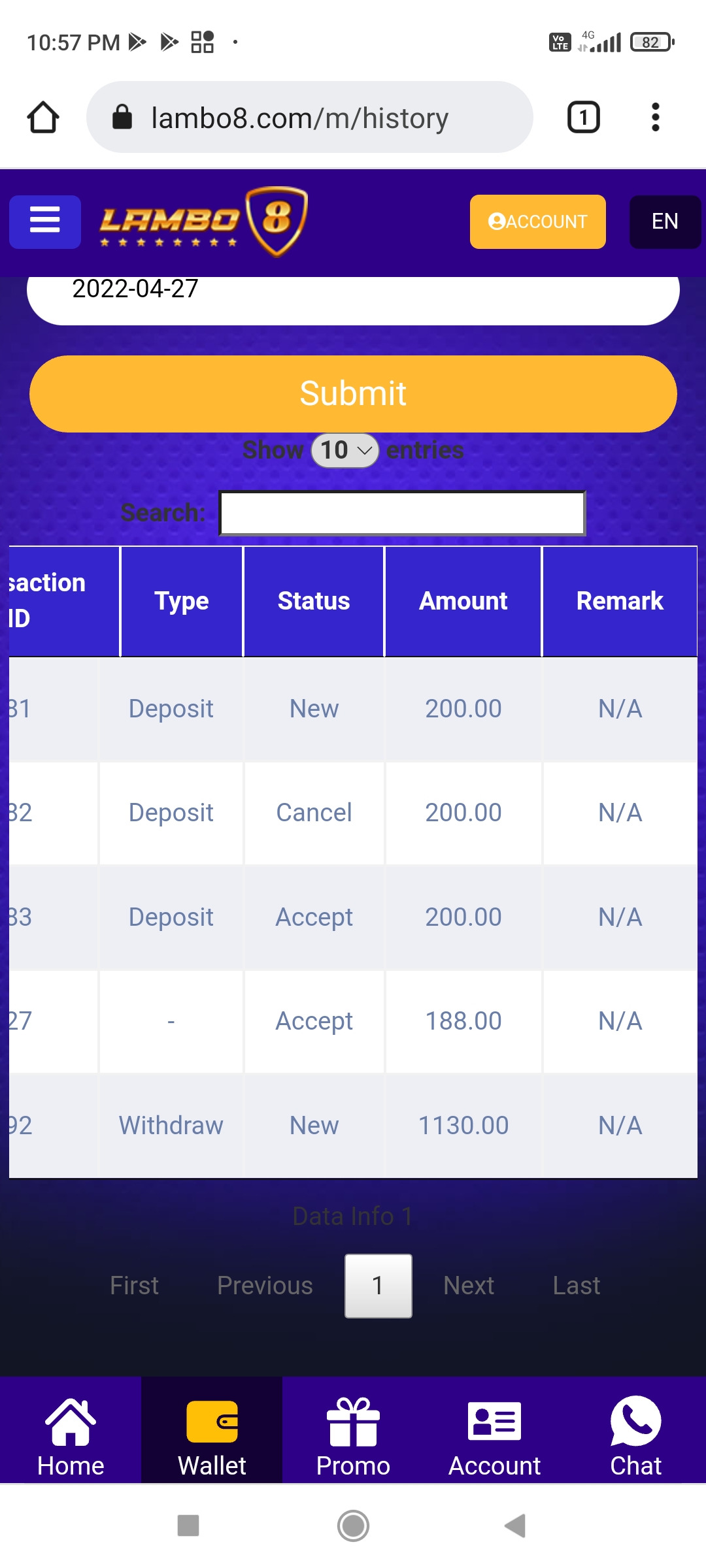This screenshot has height=1568, width=706.
Task: Select page 1 in pagination
Action: (378, 1286)
